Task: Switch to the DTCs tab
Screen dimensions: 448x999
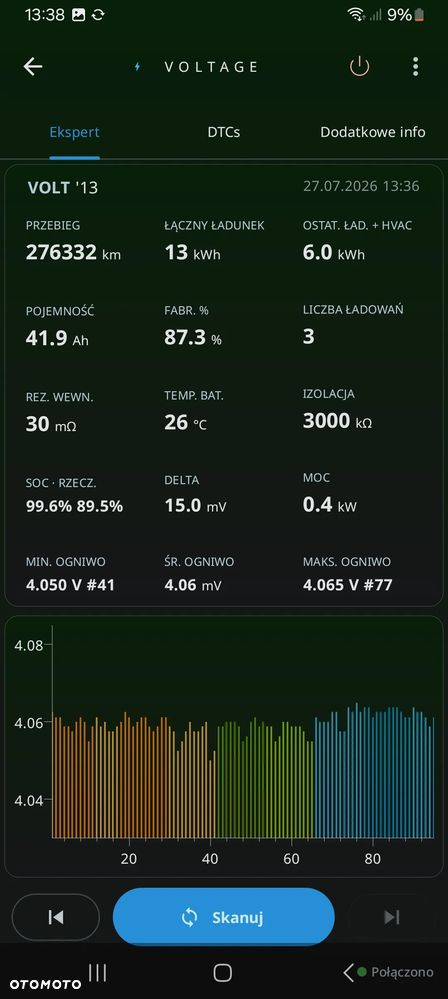Action: point(224,133)
